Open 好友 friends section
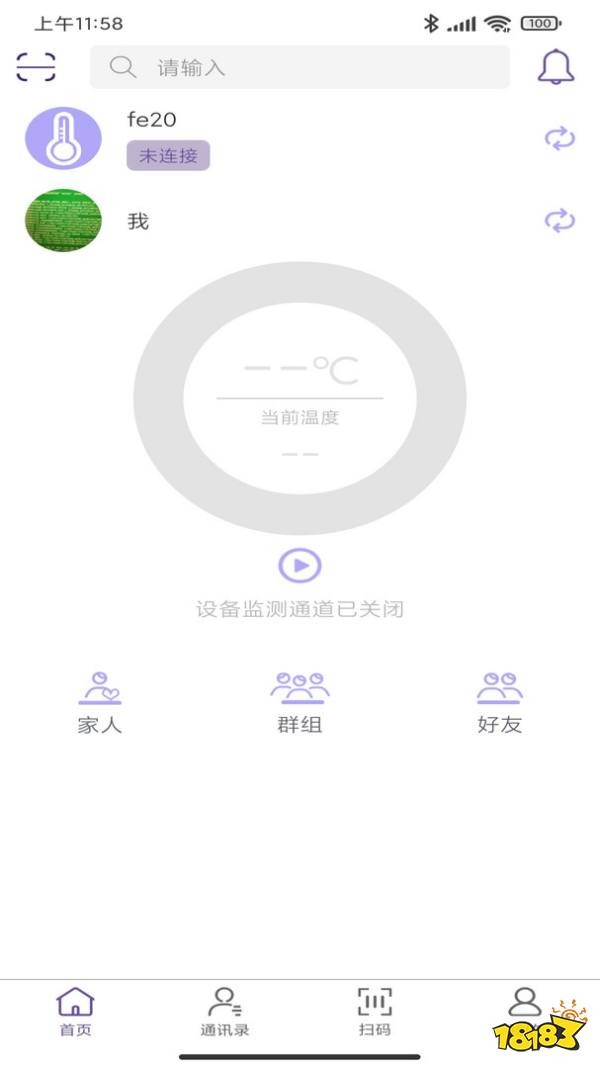Viewport: 600px width, 1068px height. point(500,703)
